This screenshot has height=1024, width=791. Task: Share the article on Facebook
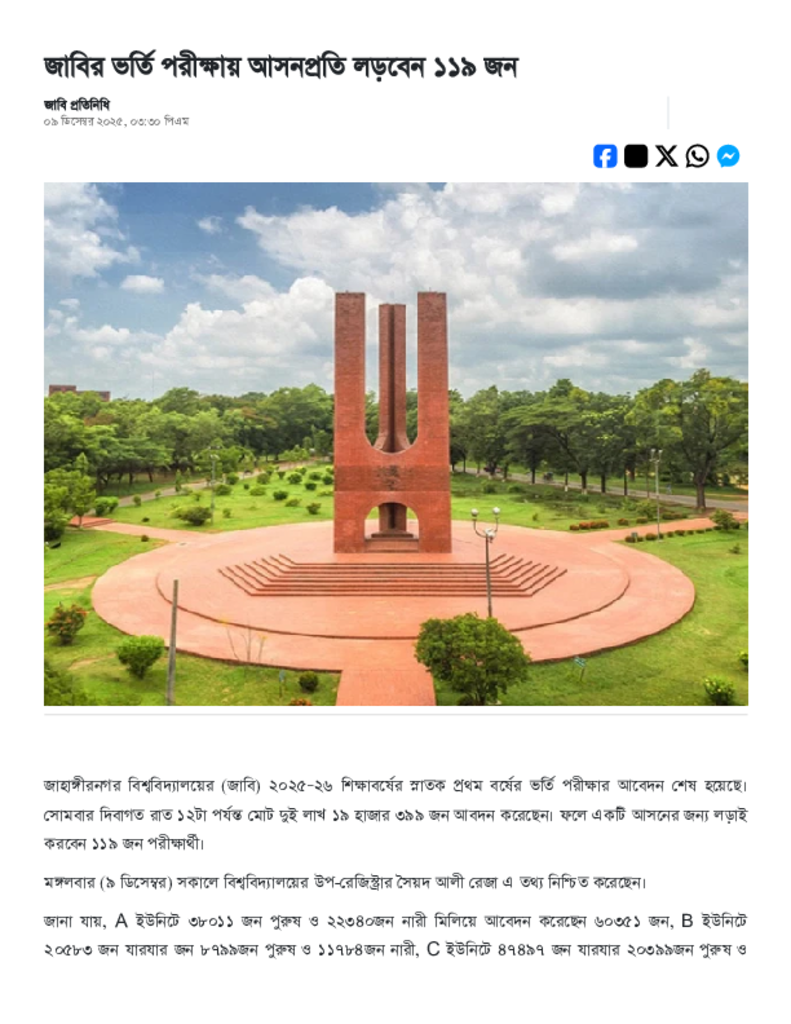pos(605,156)
